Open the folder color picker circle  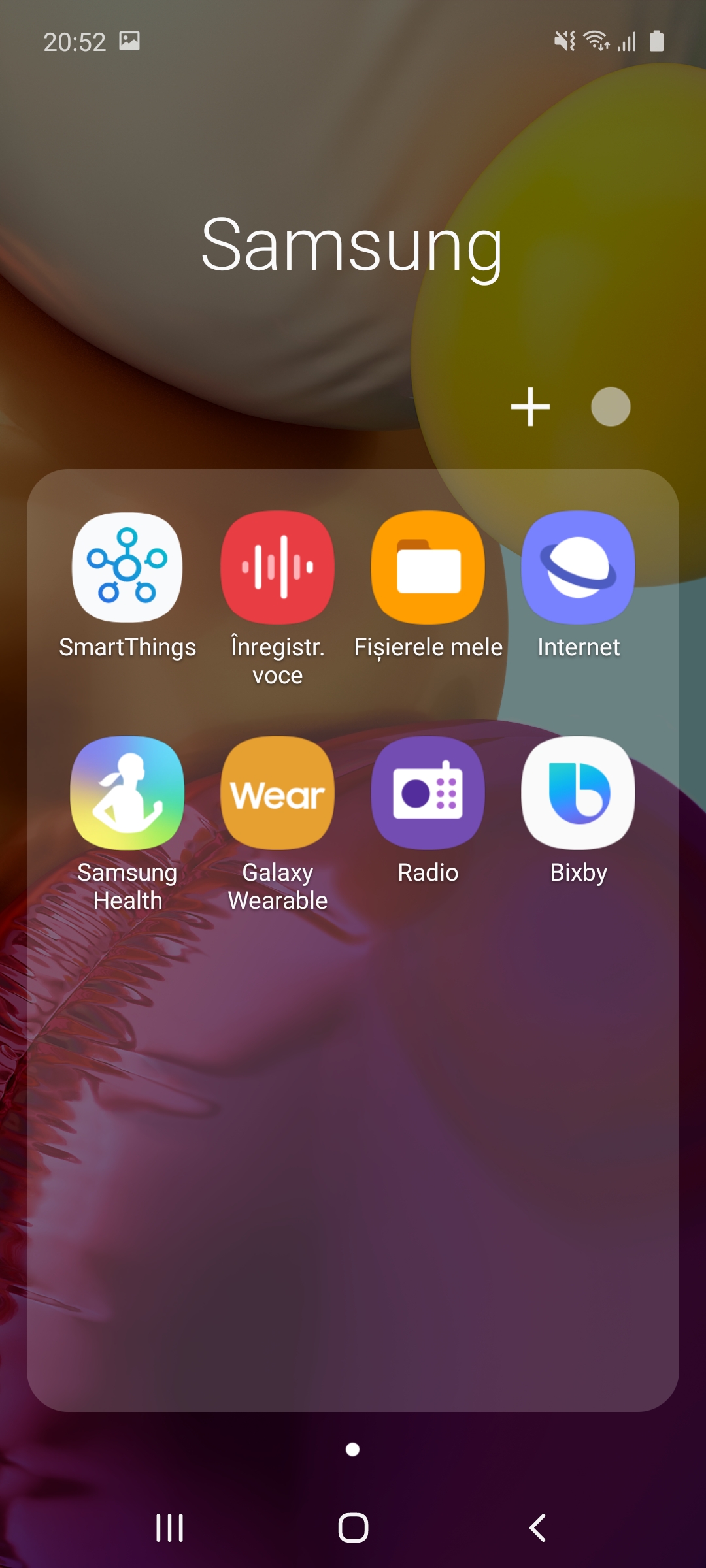(x=611, y=406)
